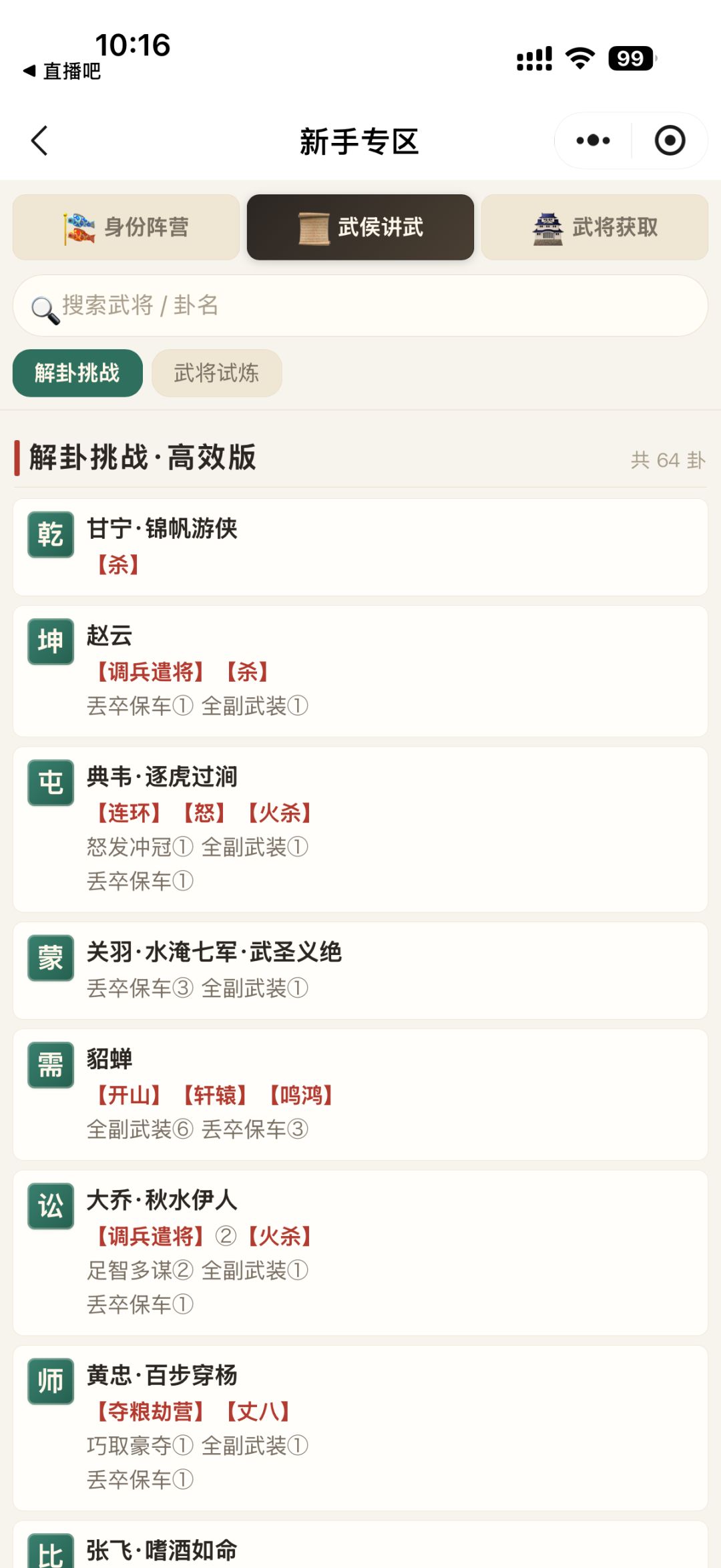Go back using the top-left arrow
The image size is (721, 1568).
coord(39,141)
